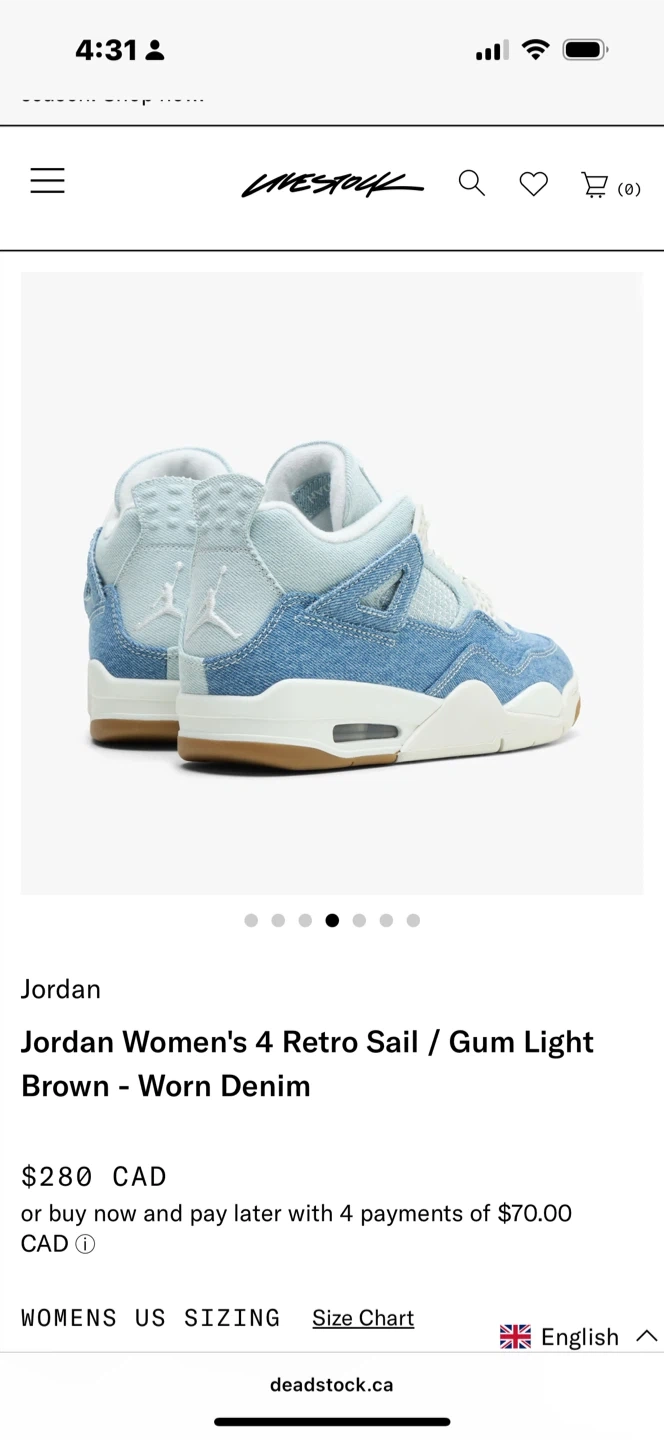Open the shopping cart
Screen dimensions: 664x1440
point(610,185)
